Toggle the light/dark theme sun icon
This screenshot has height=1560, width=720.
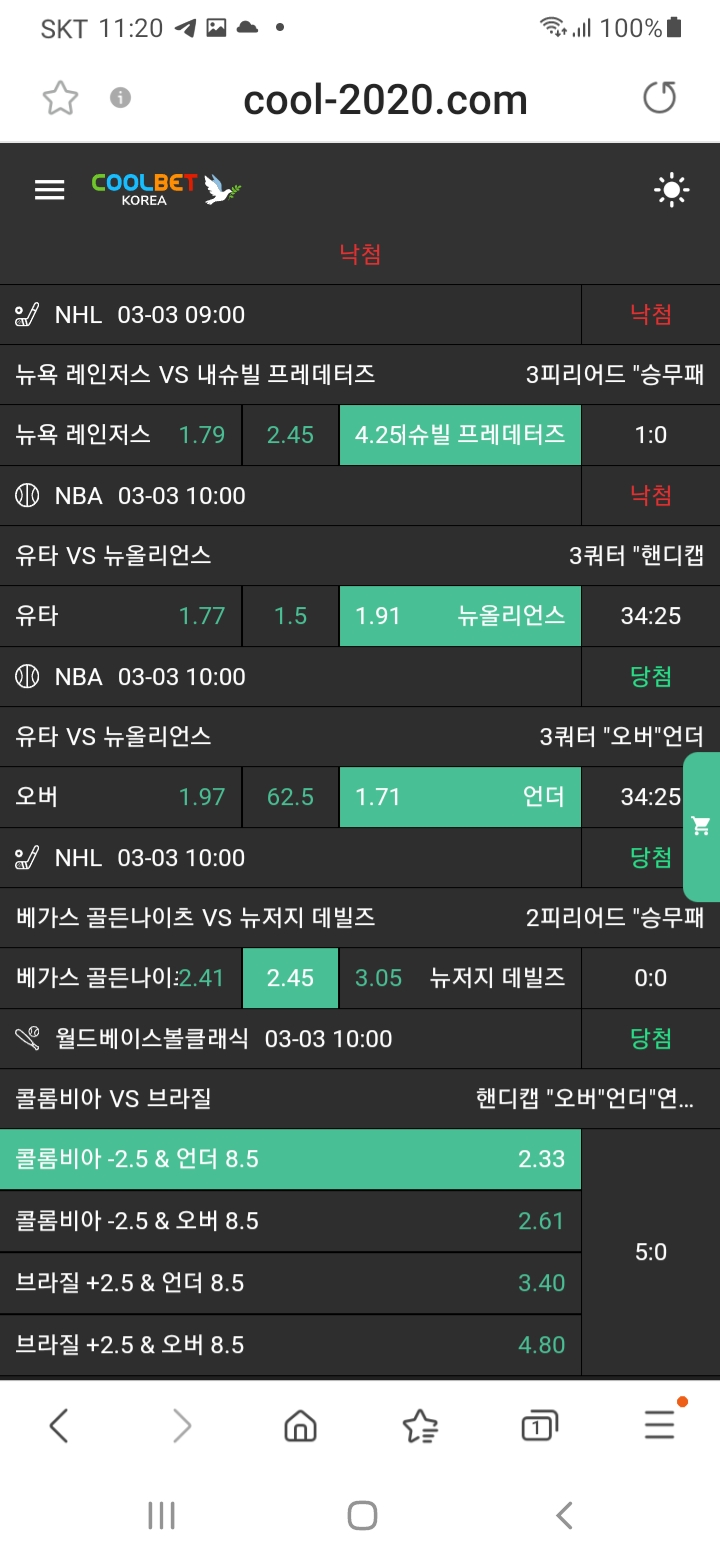pyautogui.click(x=671, y=190)
